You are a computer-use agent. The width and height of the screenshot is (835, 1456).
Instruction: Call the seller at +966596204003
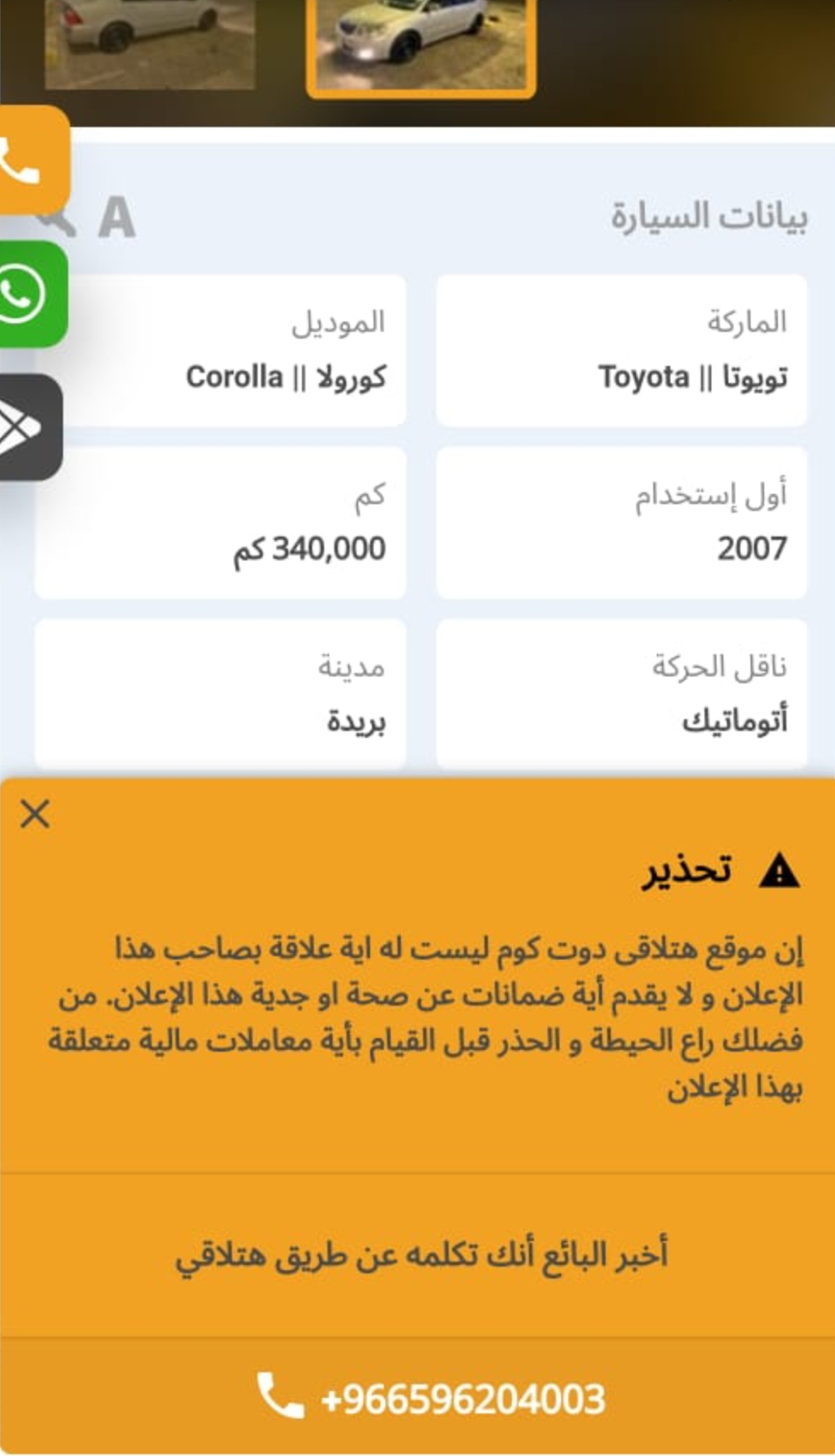(x=418, y=1397)
